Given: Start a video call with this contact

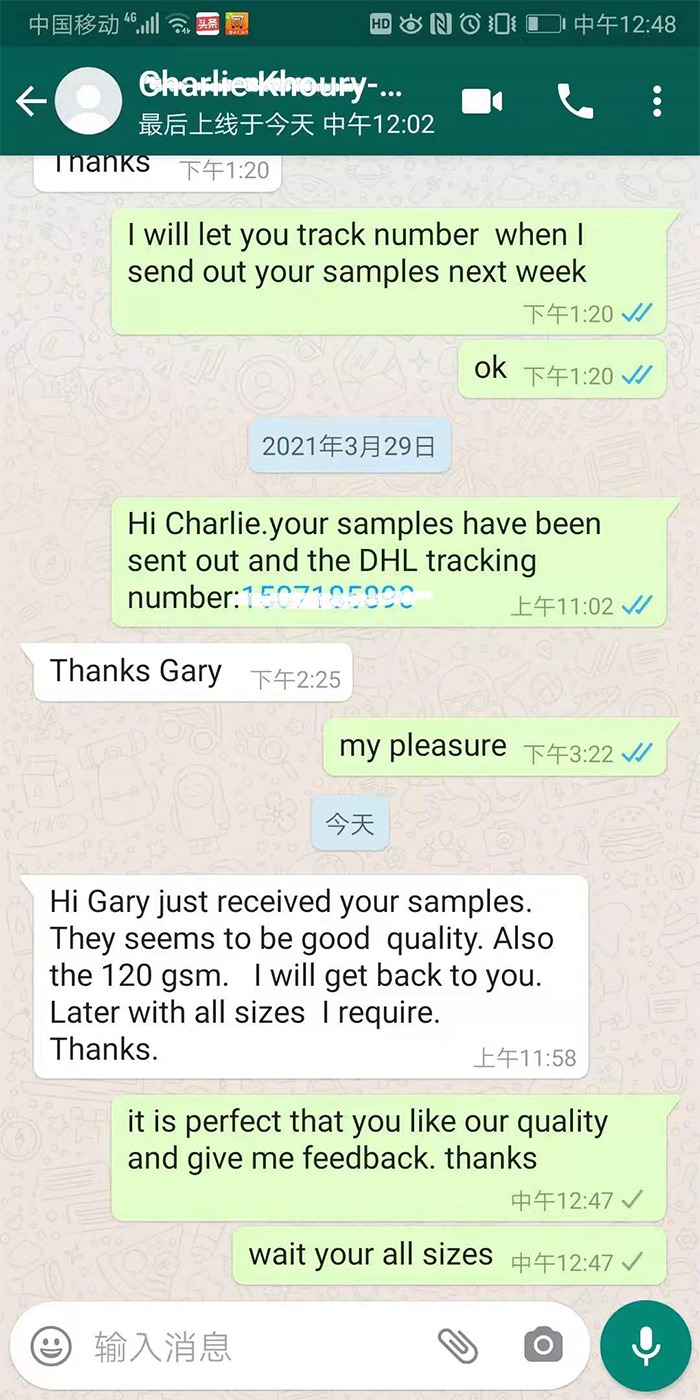Looking at the screenshot, I should pos(482,102).
